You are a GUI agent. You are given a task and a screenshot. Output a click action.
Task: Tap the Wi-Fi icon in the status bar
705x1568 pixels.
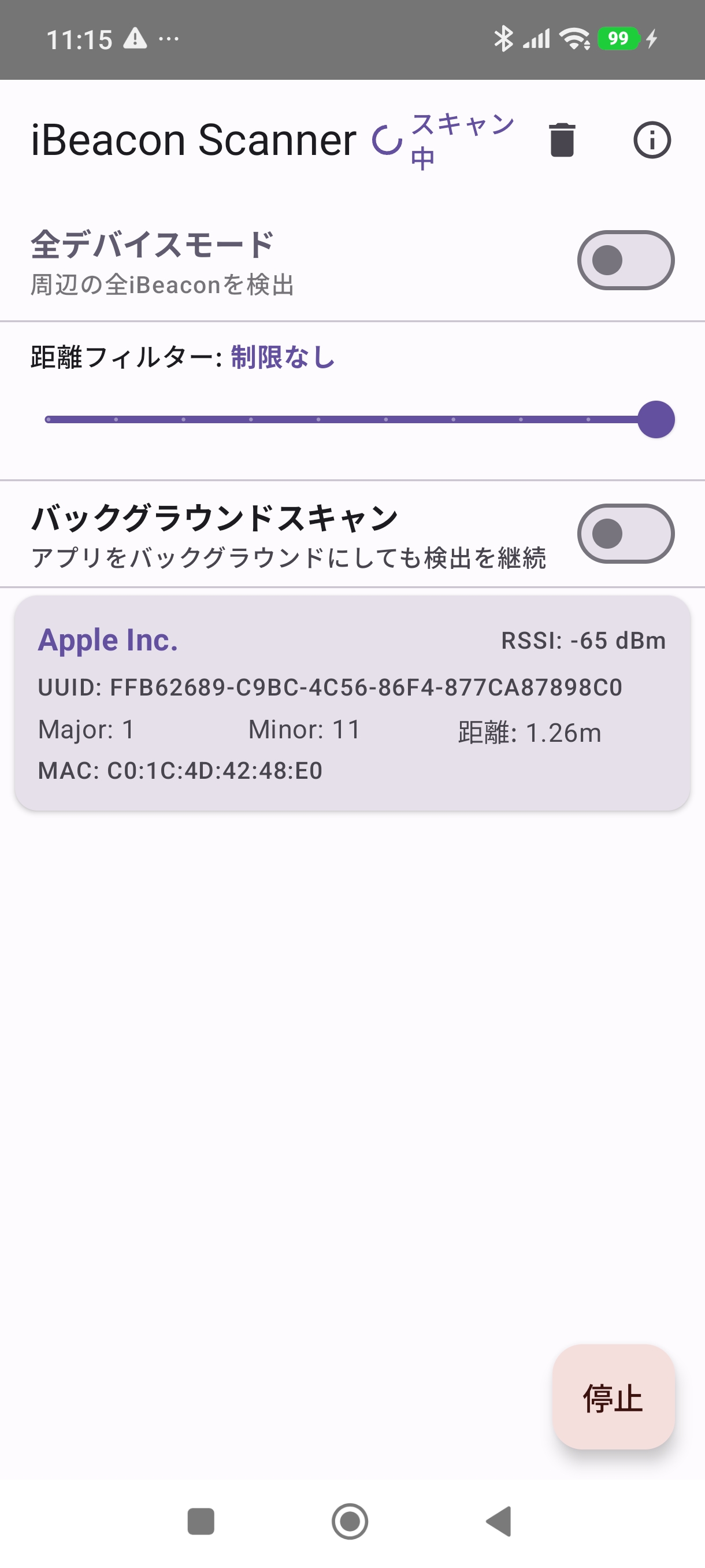coord(573,38)
